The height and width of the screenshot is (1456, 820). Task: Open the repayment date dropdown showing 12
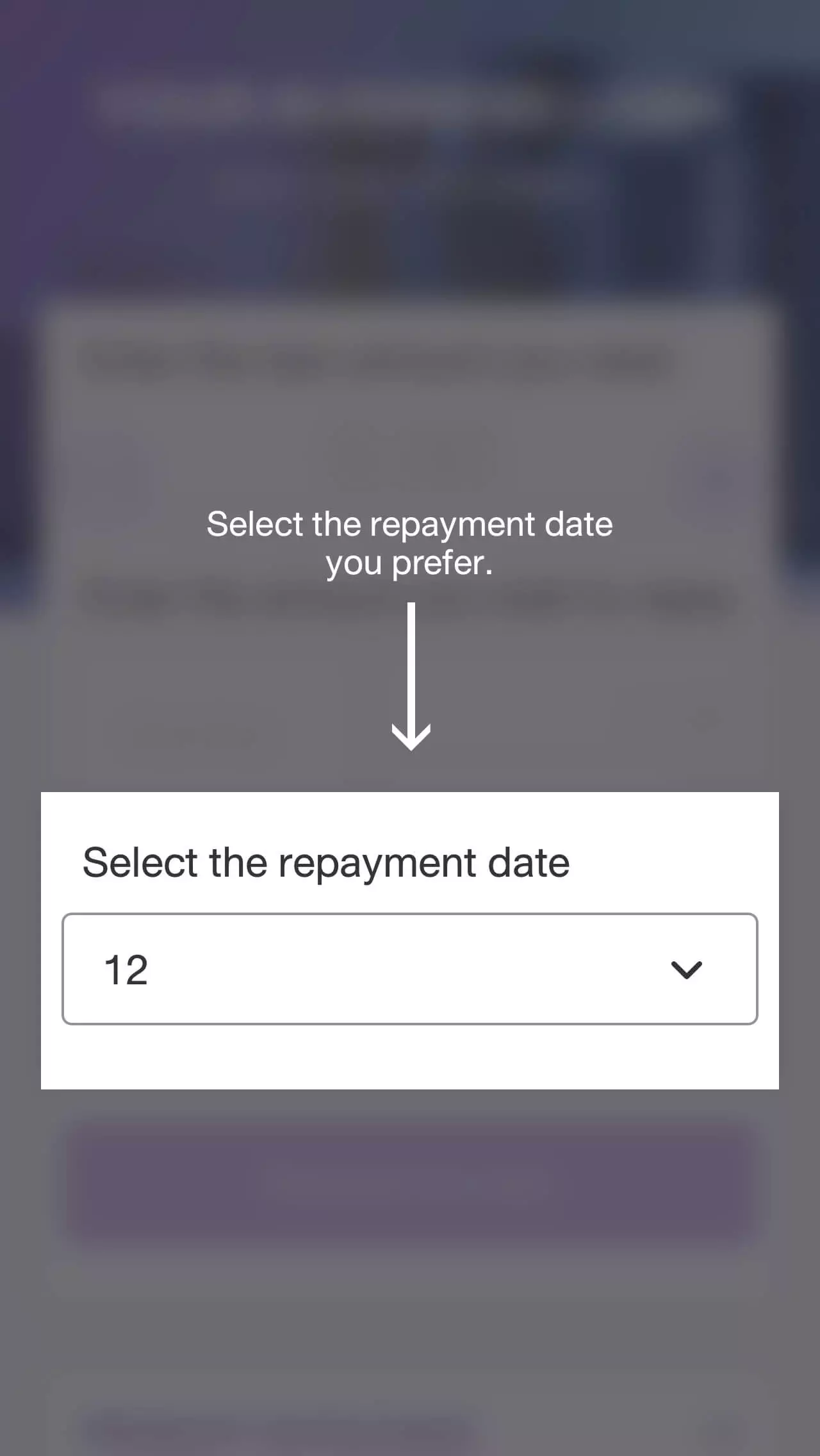pyautogui.click(x=410, y=969)
